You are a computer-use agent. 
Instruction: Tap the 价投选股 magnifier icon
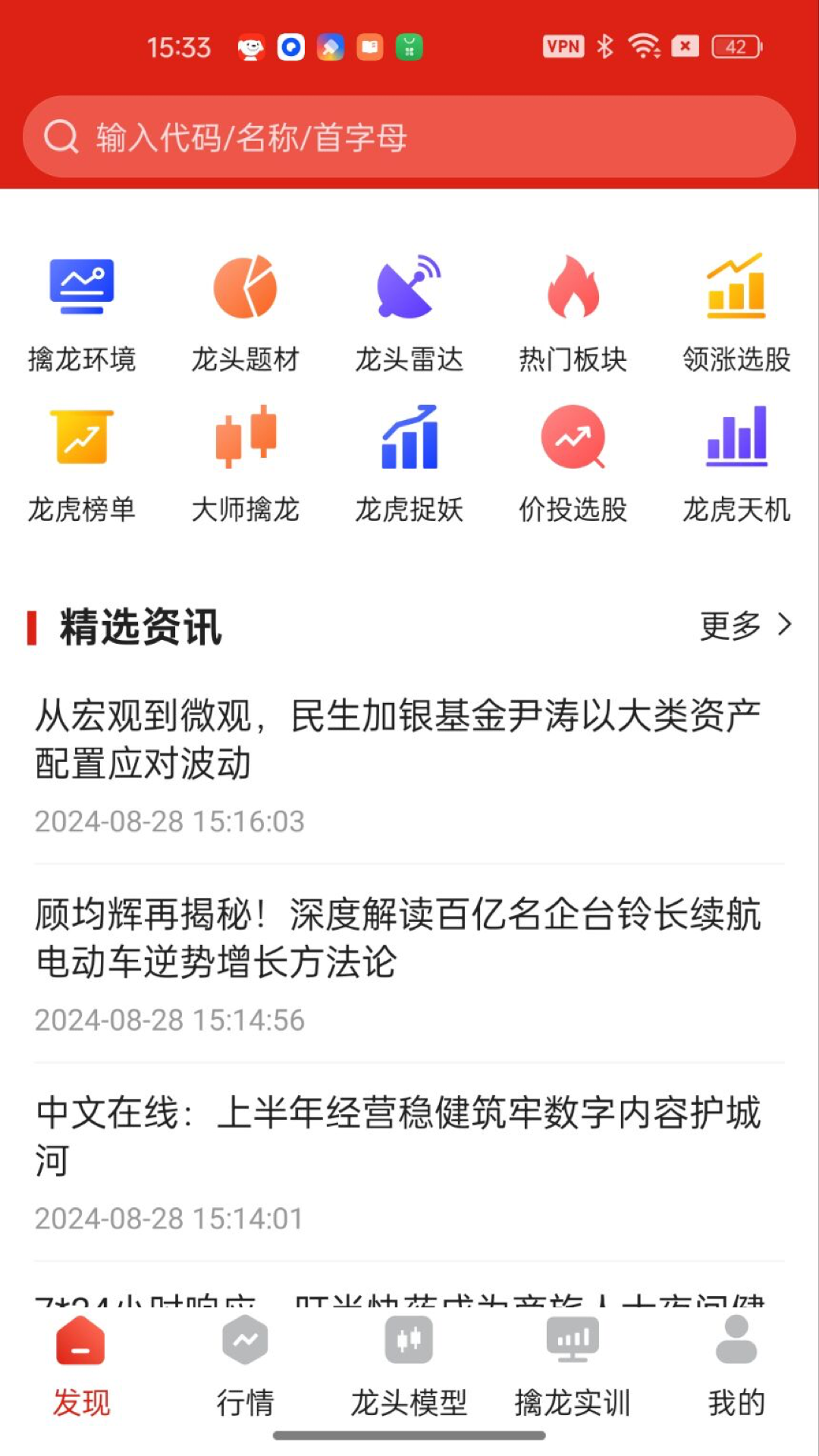573,438
